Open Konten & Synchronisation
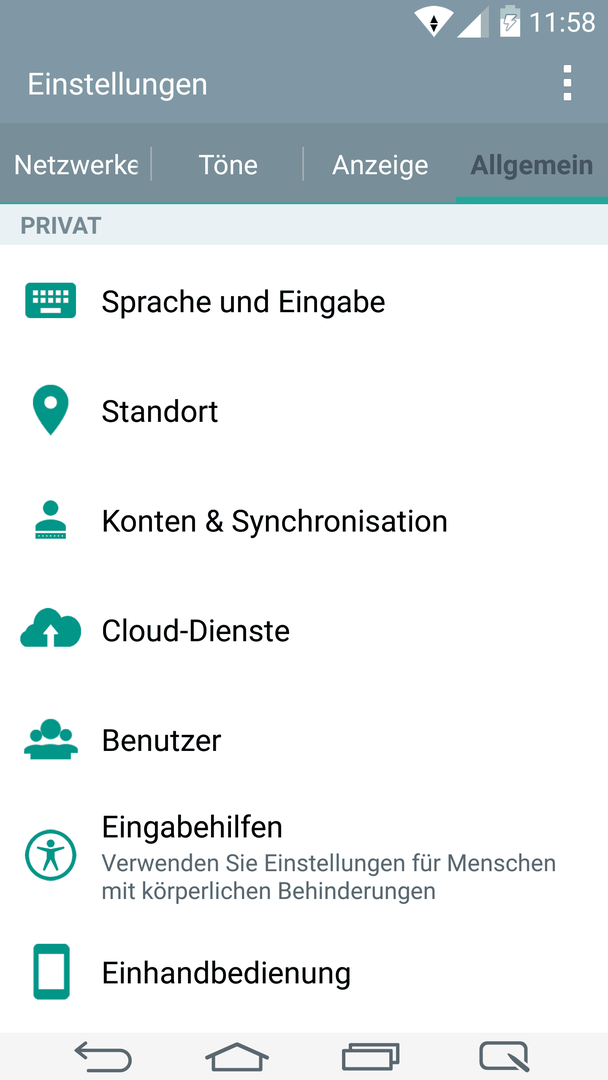Viewport: 608px width, 1080px height. pos(304,521)
